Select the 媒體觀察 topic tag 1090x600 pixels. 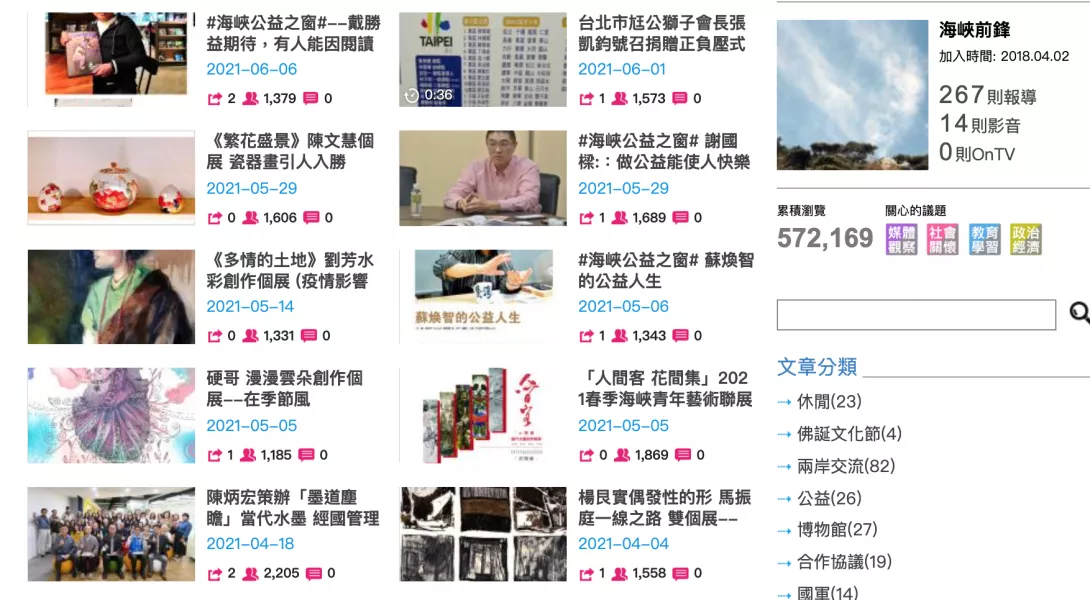click(x=901, y=239)
